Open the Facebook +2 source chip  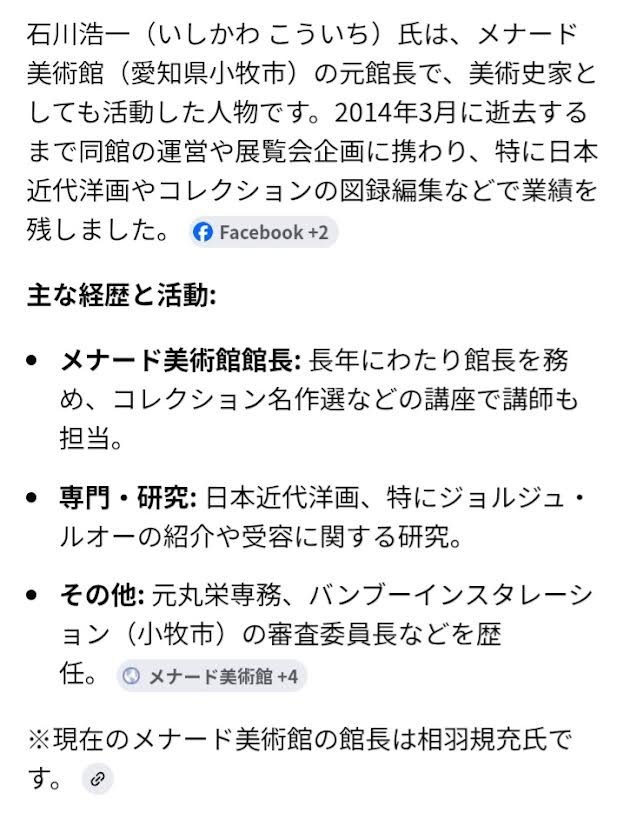pyautogui.click(x=263, y=233)
